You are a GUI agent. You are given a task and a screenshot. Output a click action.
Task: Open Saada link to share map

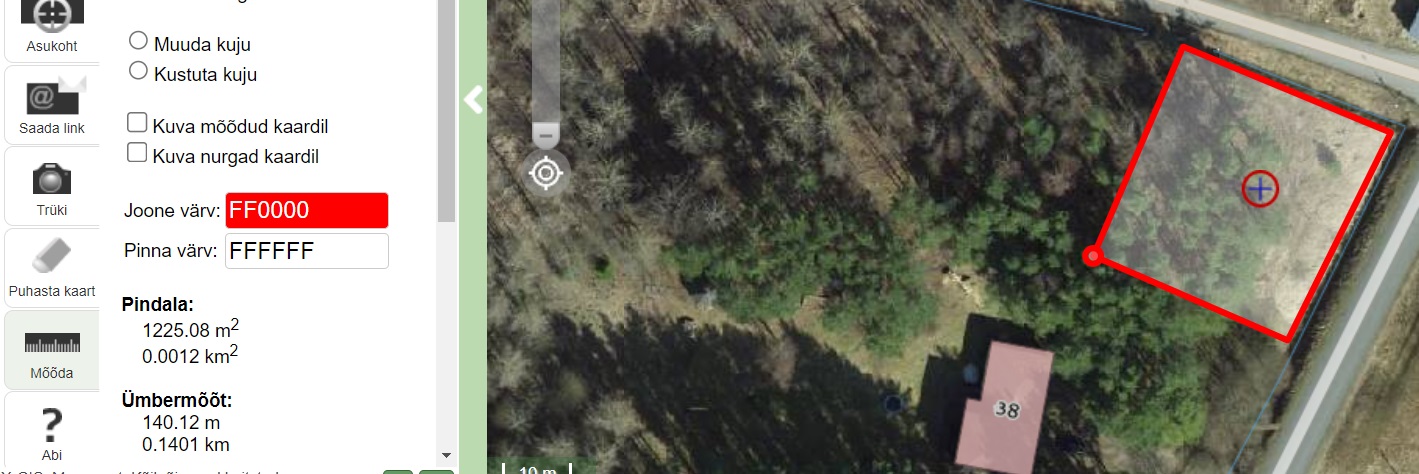pos(51,106)
